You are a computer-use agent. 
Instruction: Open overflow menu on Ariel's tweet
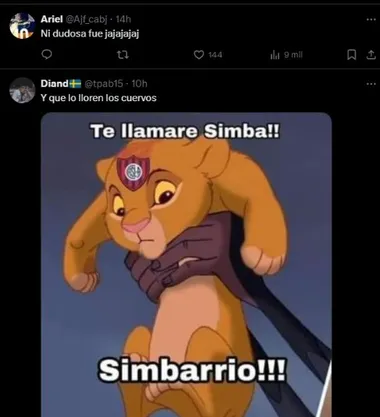coord(371,20)
